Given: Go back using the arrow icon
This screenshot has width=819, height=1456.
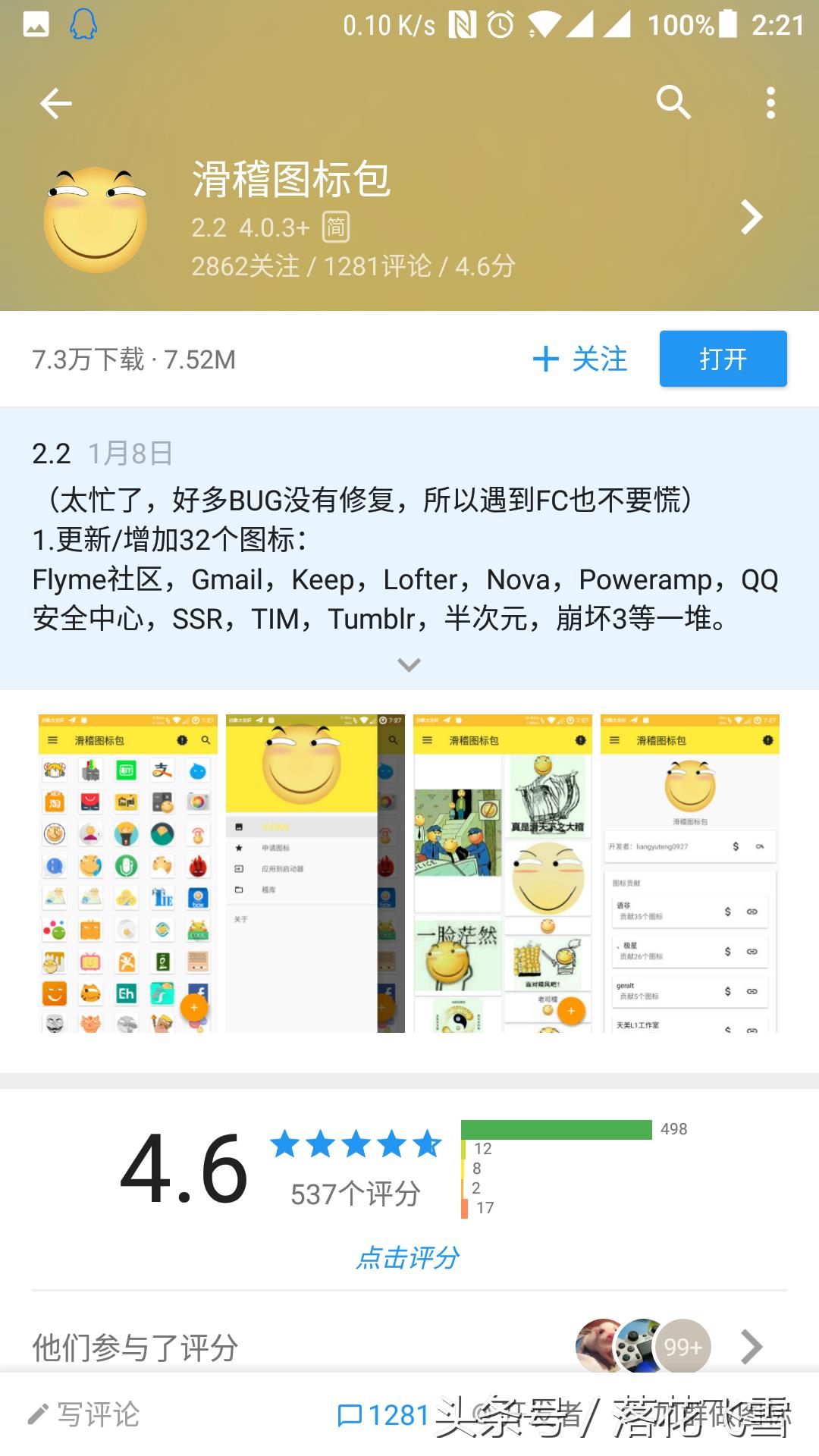Looking at the screenshot, I should (55, 103).
